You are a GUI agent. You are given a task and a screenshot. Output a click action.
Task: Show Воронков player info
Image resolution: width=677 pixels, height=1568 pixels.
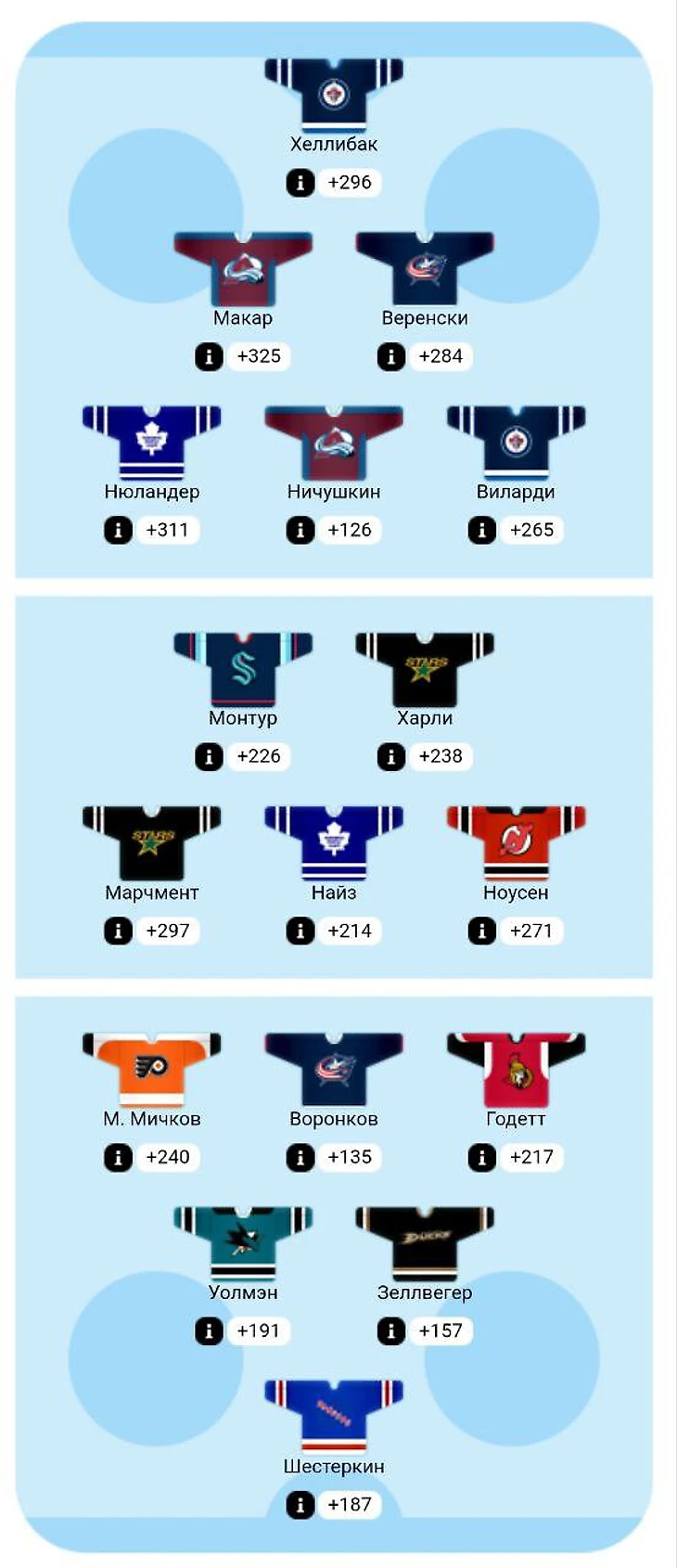pyautogui.click(x=300, y=1157)
